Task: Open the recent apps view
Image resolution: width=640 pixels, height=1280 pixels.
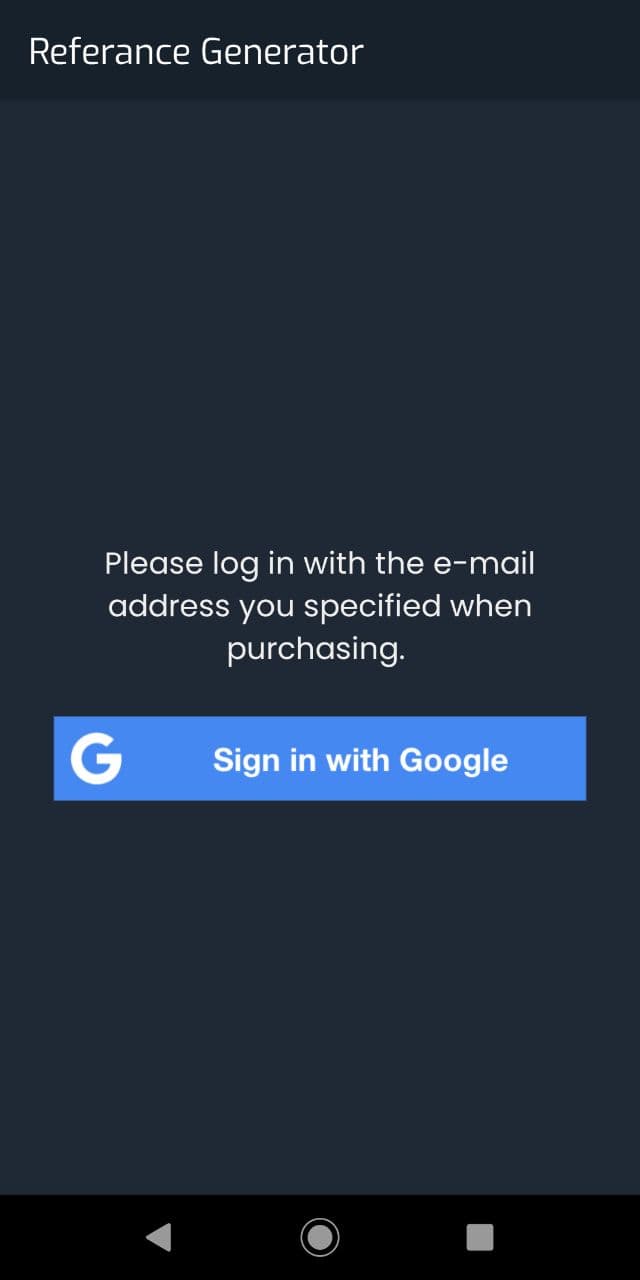Action: tap(480, 1237)
